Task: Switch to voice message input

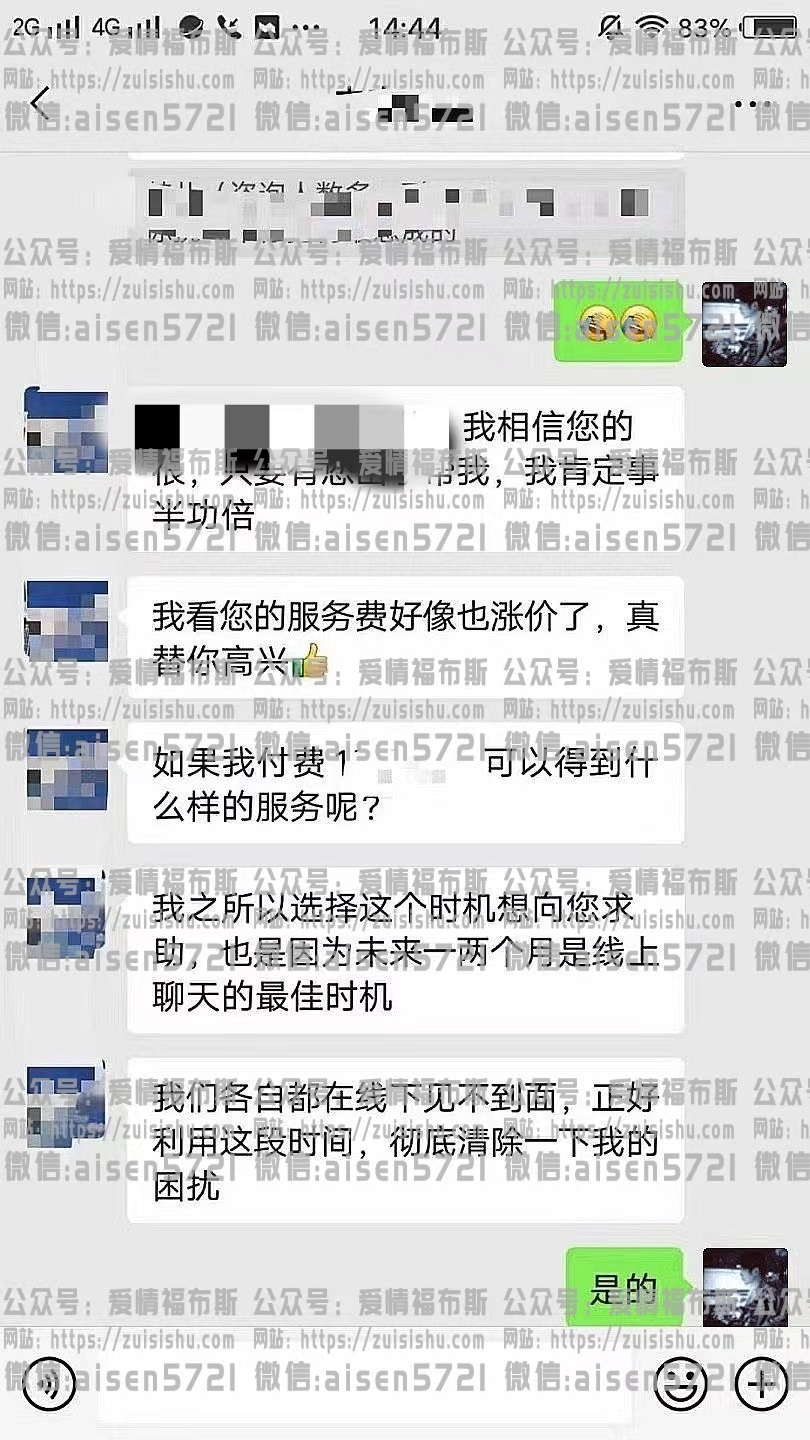Action: pos(49,1385)
